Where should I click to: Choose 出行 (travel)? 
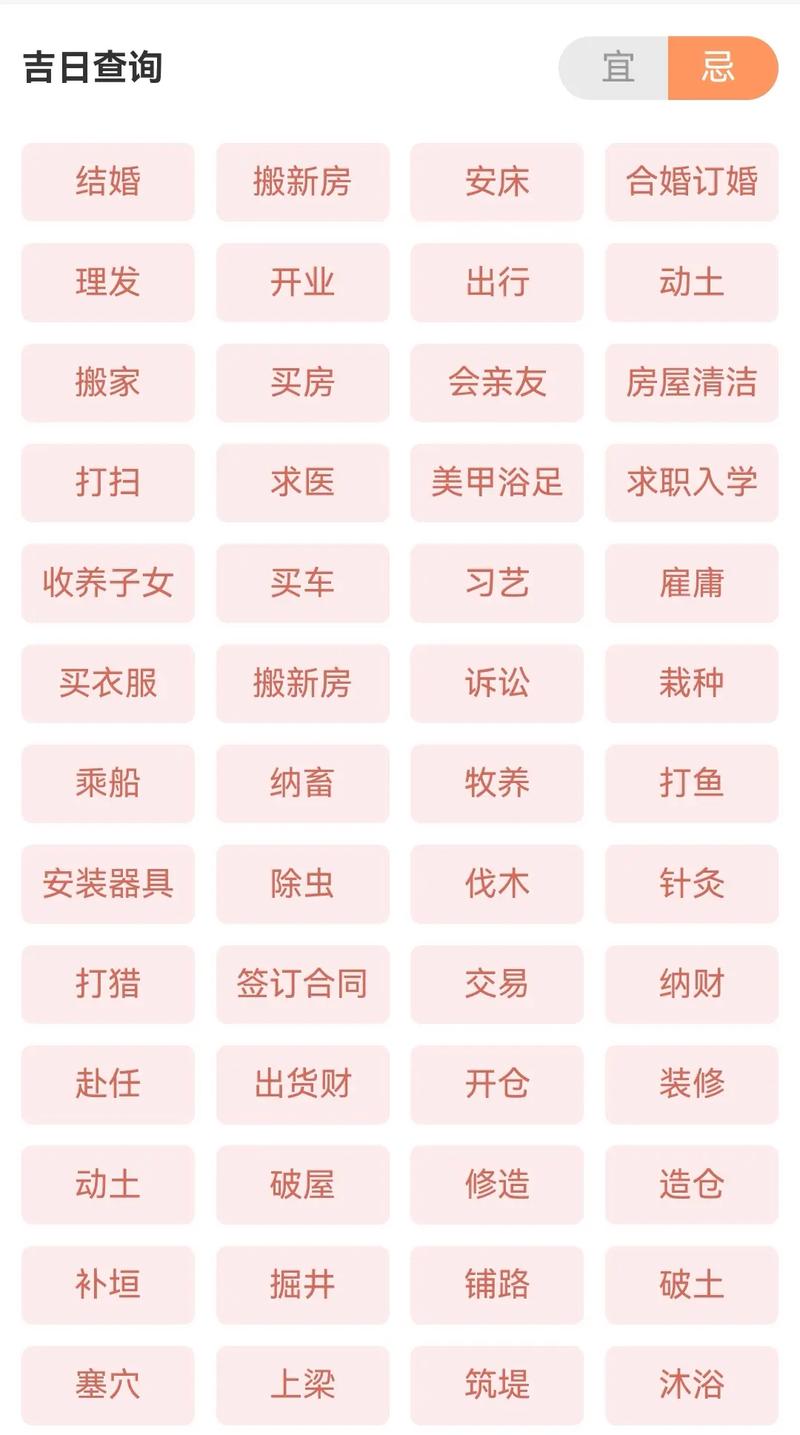coord(497,282)
